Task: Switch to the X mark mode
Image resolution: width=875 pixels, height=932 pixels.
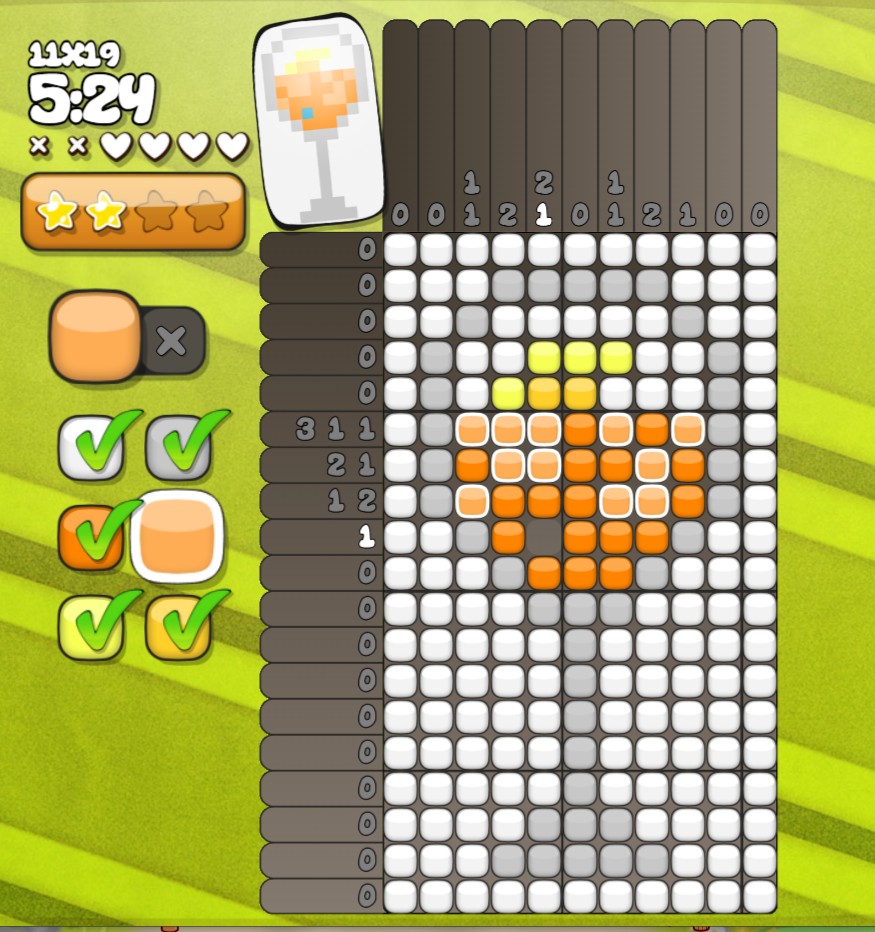Action: click(172, 341)
